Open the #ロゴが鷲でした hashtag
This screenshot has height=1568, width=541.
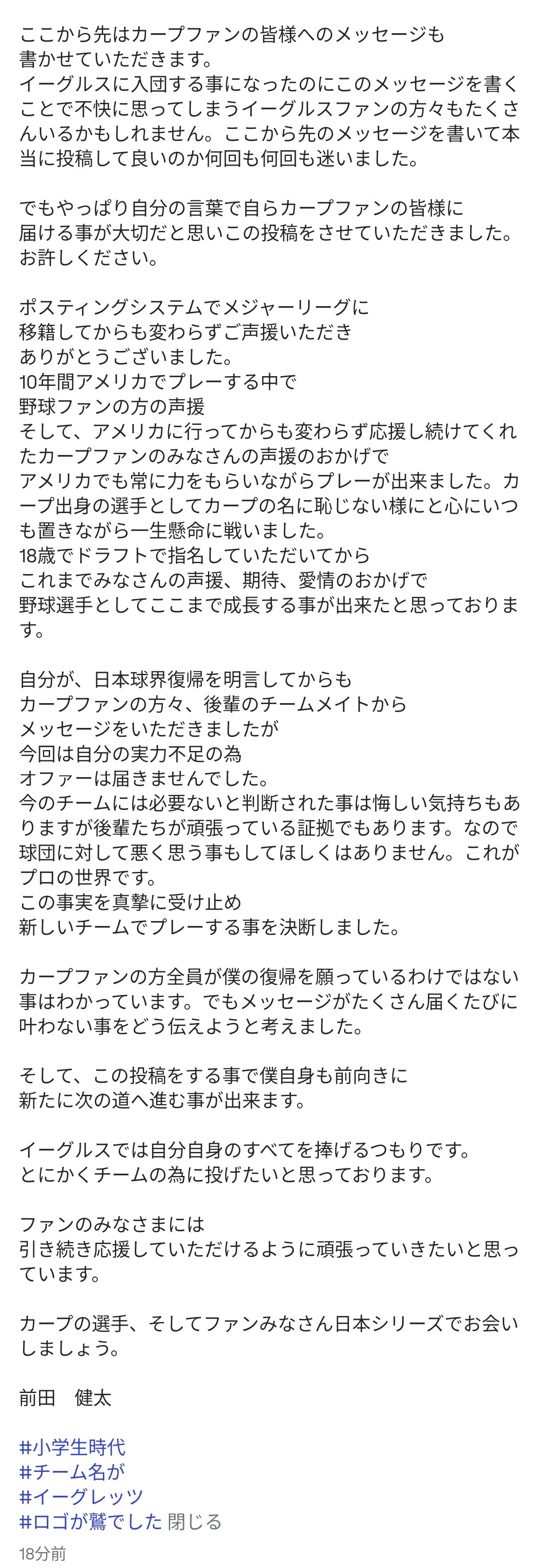91,1522
